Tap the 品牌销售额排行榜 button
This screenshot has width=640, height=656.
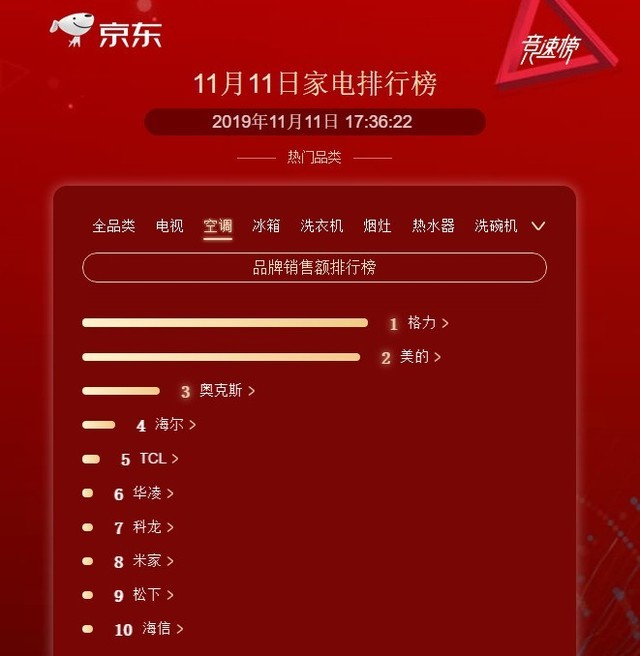tap(314, 268)
